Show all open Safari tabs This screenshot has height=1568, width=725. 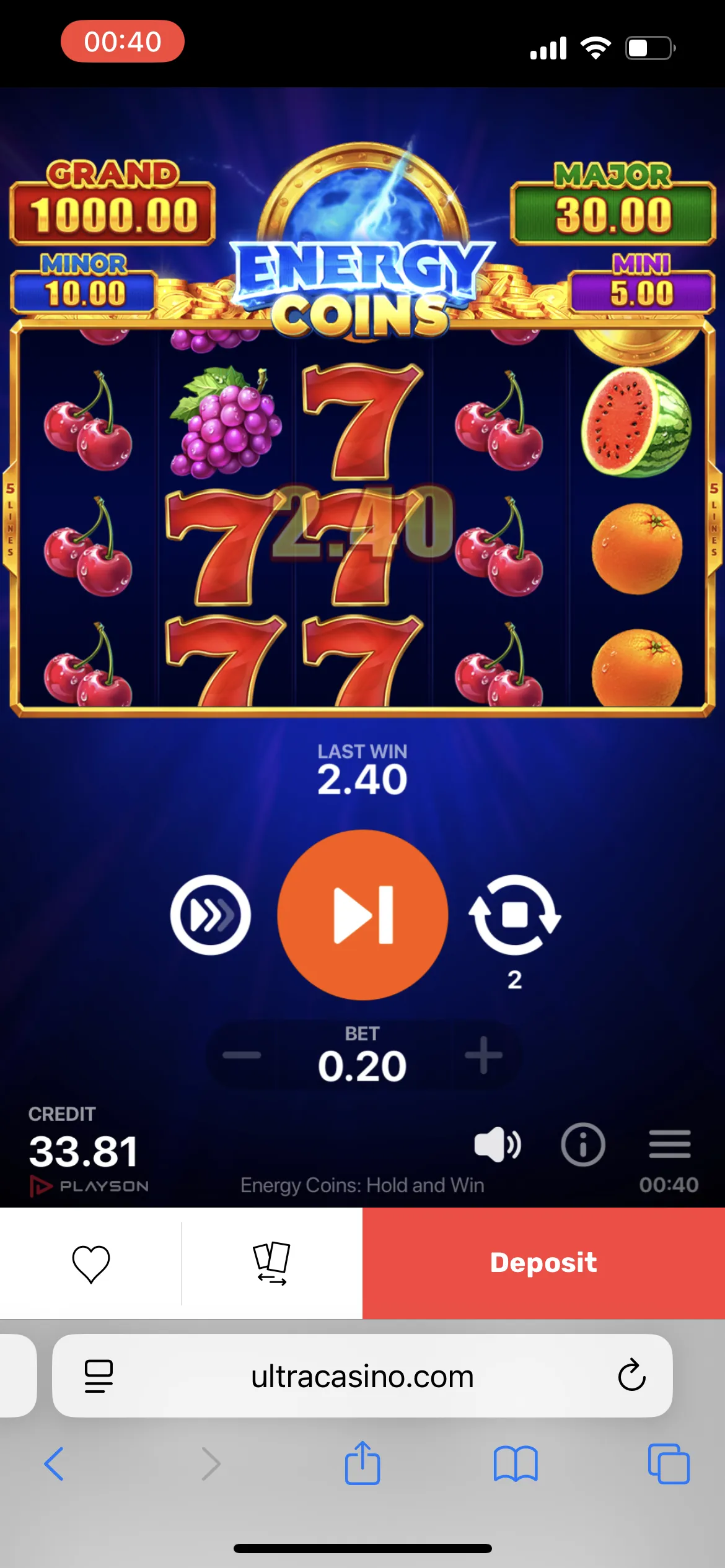pos(669,1464)
